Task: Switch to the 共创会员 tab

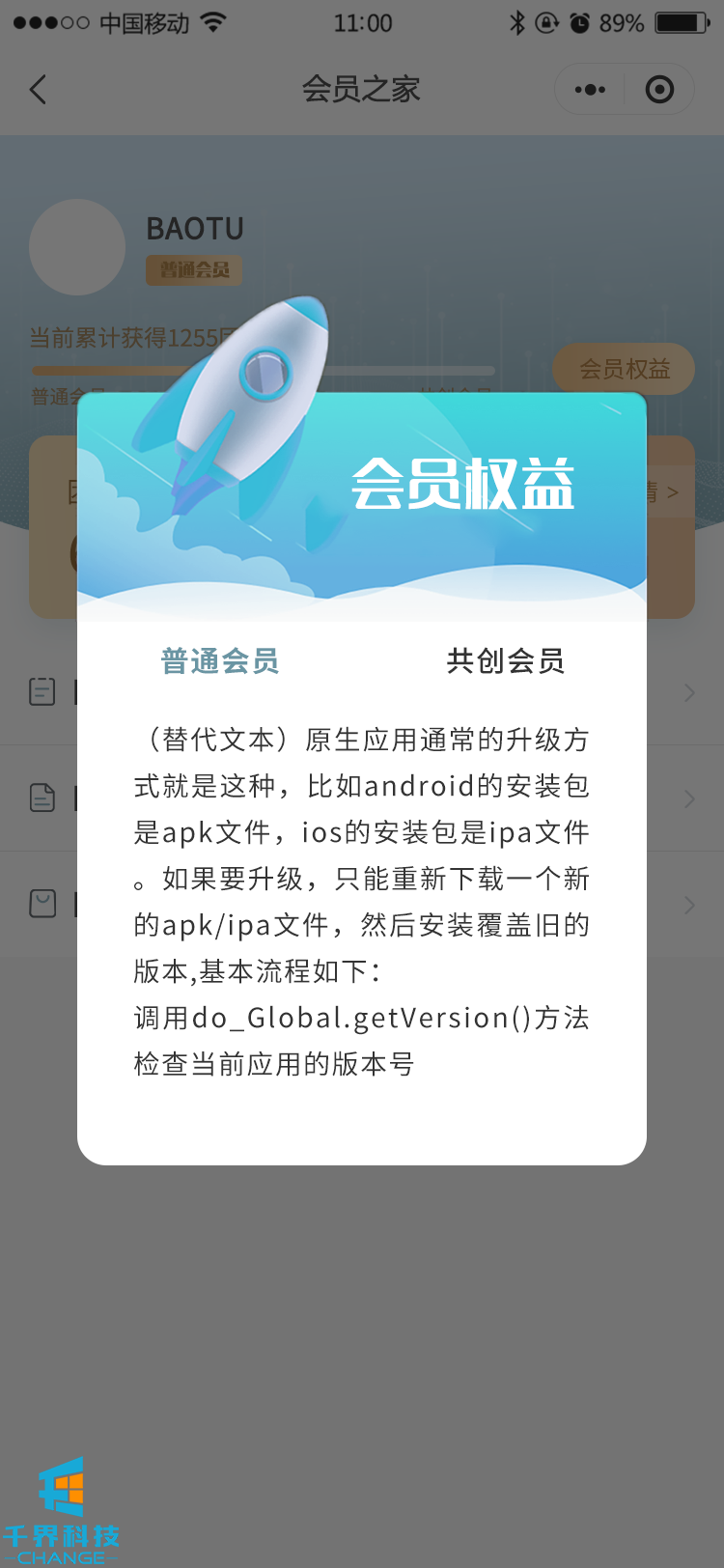Action: click(505, 661)
